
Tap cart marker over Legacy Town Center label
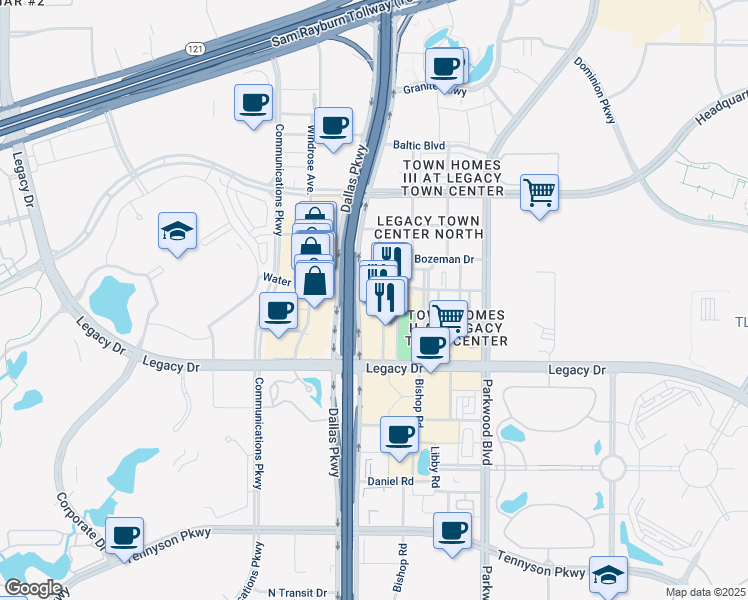coord(449,318)
